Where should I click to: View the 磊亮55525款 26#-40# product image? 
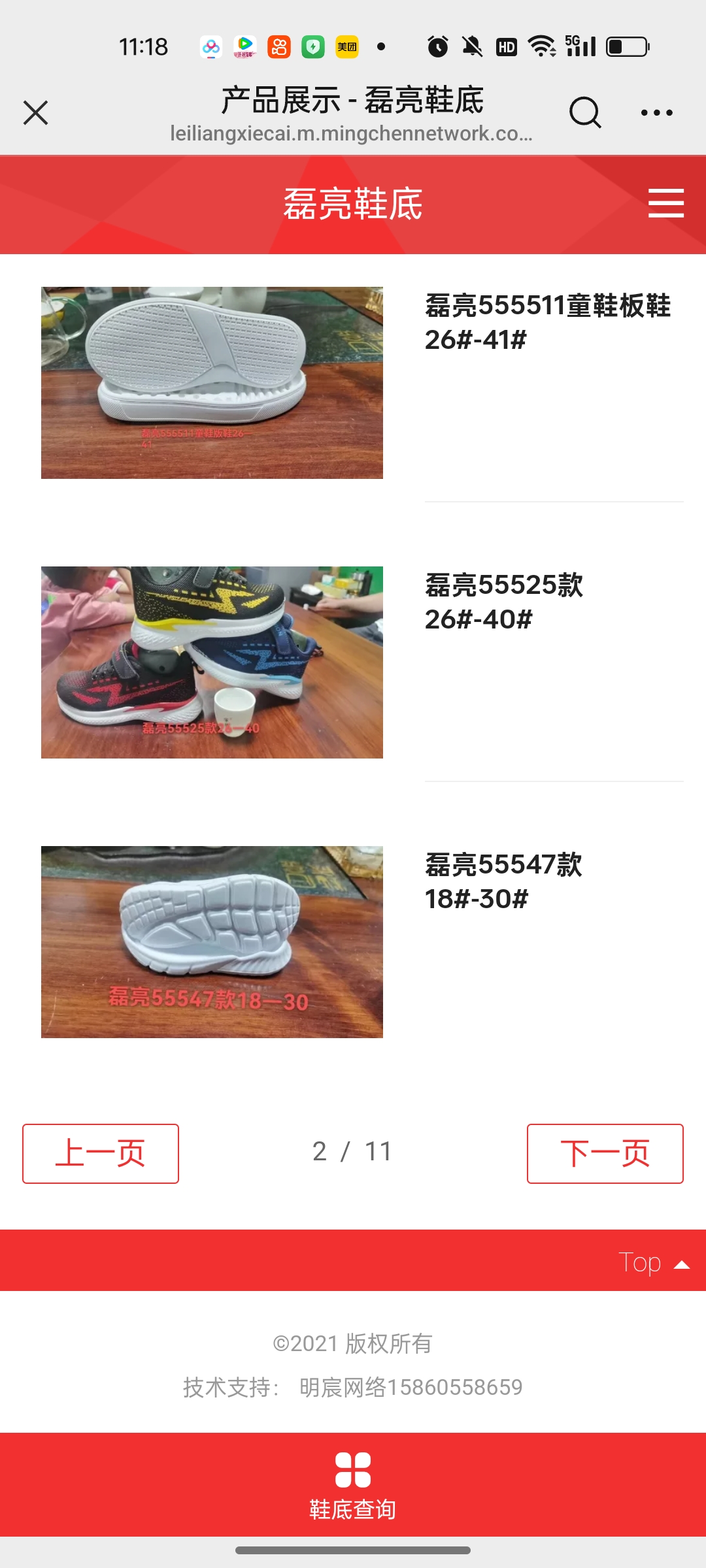pos(212,662)
